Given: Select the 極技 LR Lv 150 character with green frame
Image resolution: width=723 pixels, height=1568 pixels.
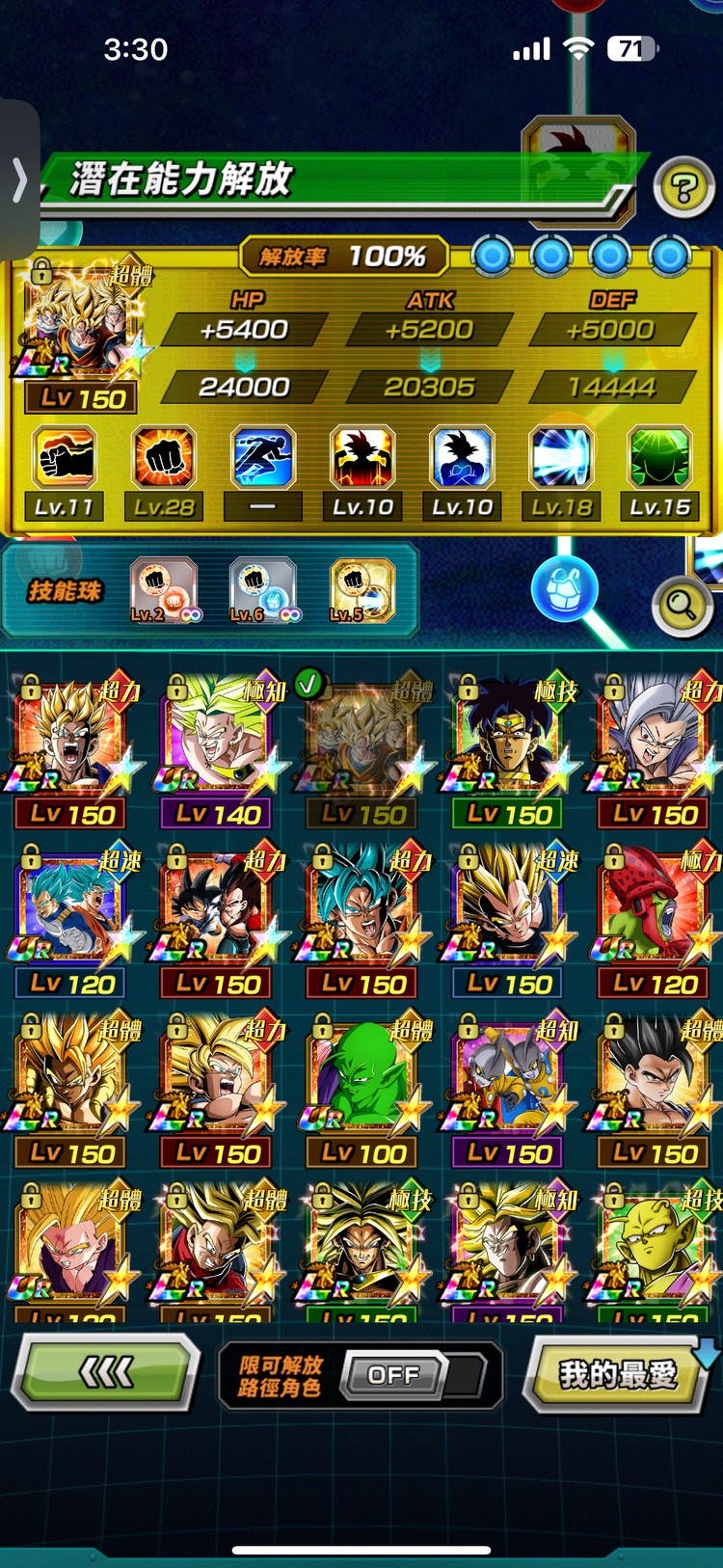Looking at the screenshot, I should click(509, 752).
